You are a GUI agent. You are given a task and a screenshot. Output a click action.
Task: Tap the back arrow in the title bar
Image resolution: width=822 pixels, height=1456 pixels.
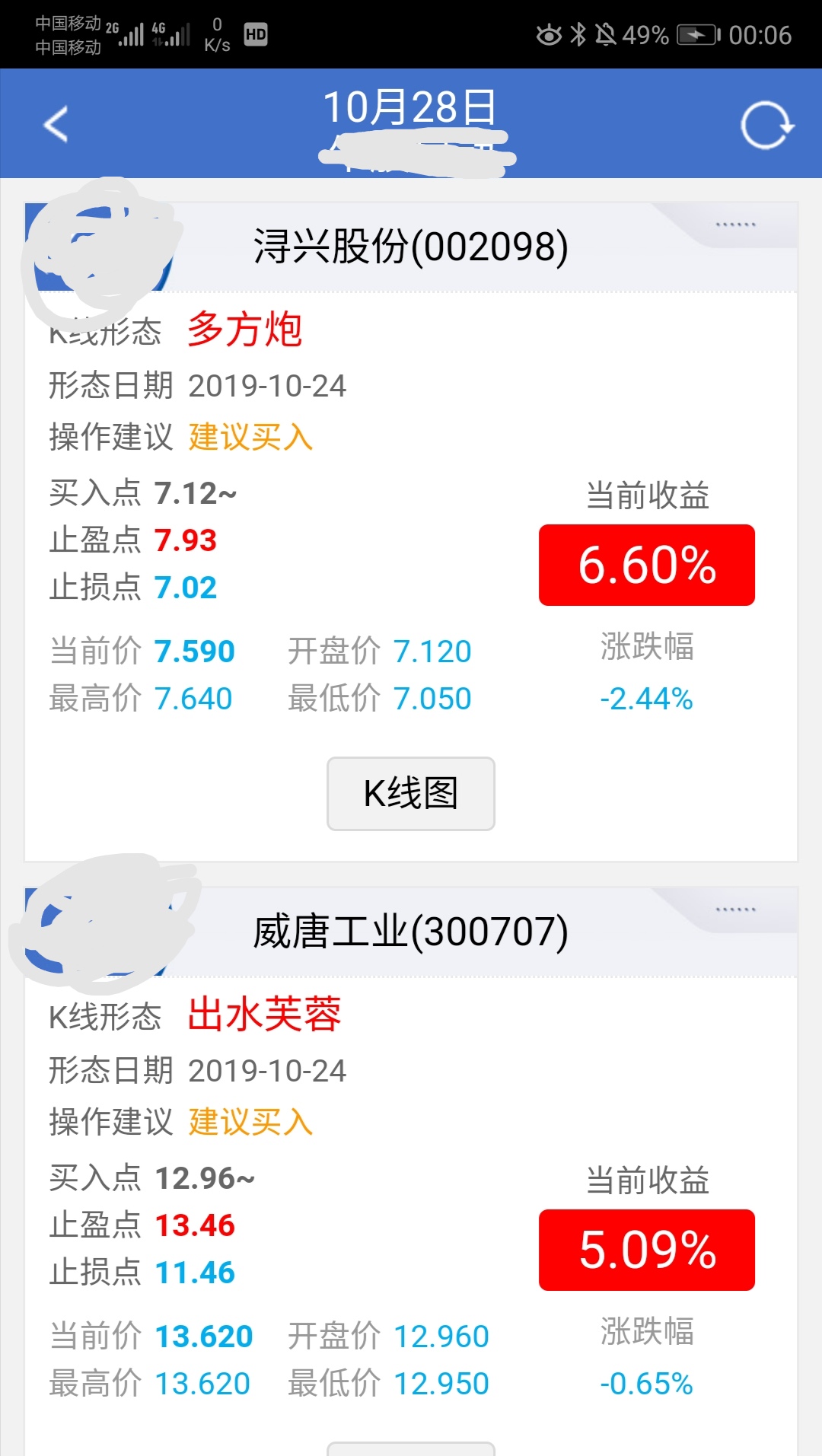[54, 123]
